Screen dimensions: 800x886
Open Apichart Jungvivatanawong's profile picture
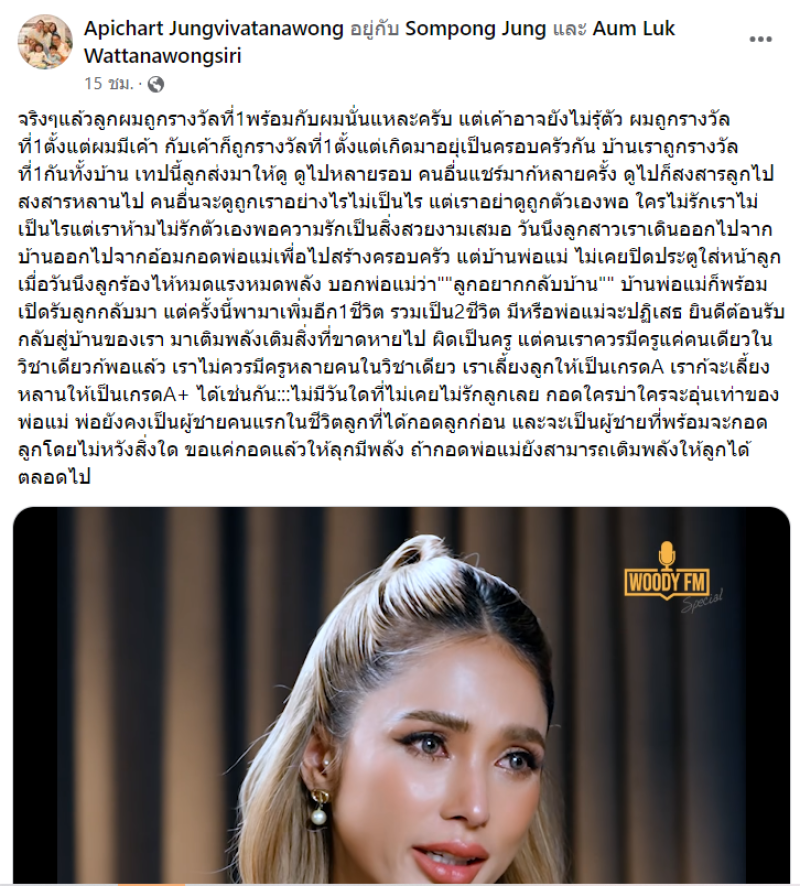click(45, 42)
